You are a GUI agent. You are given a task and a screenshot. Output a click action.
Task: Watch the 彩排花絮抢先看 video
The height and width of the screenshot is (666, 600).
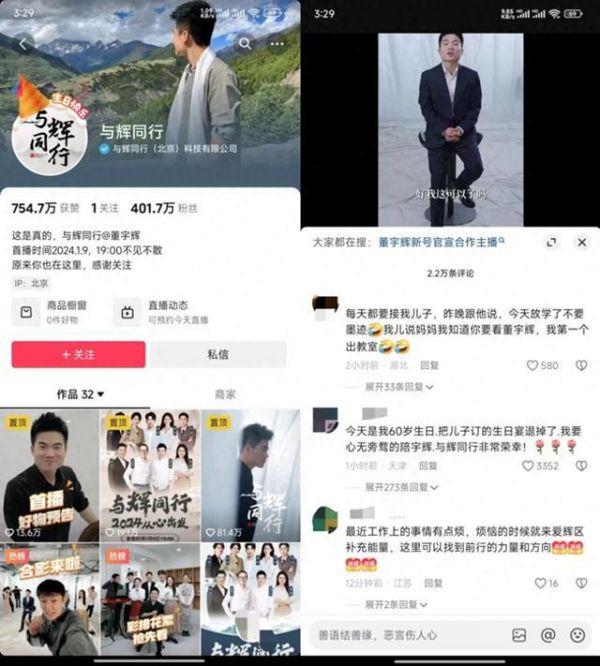[150, 600]
